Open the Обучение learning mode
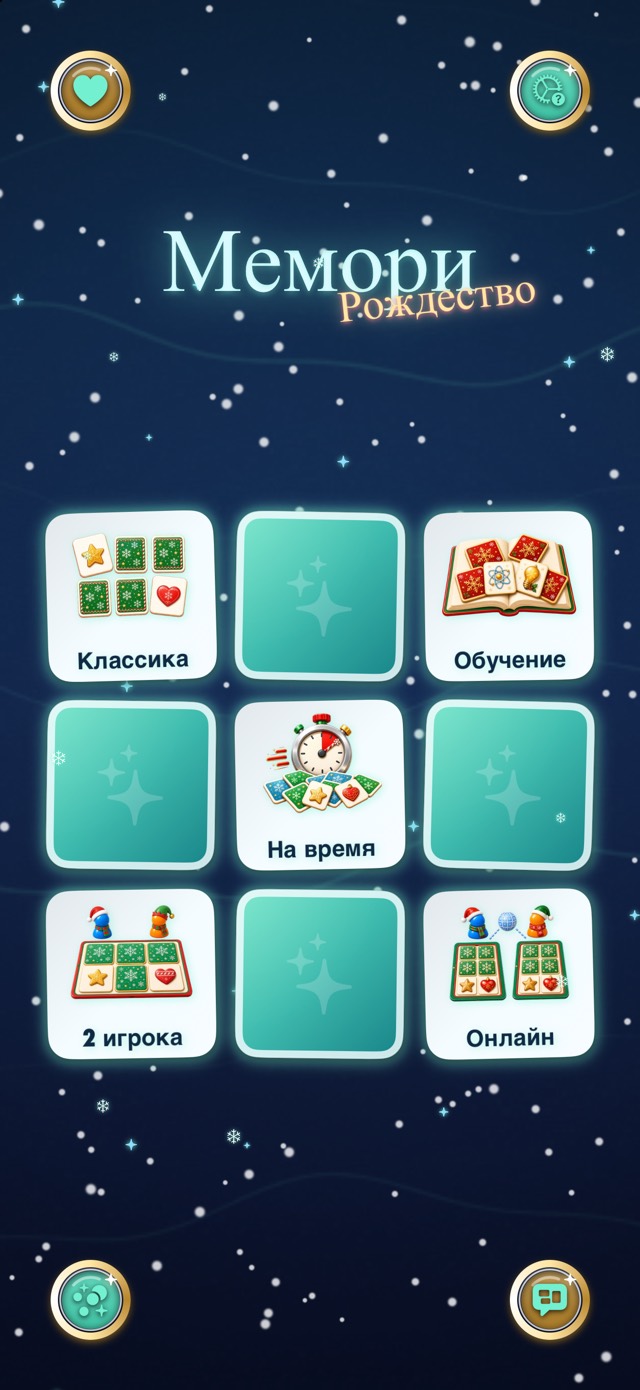640x1390 pixels. [509, 596]
